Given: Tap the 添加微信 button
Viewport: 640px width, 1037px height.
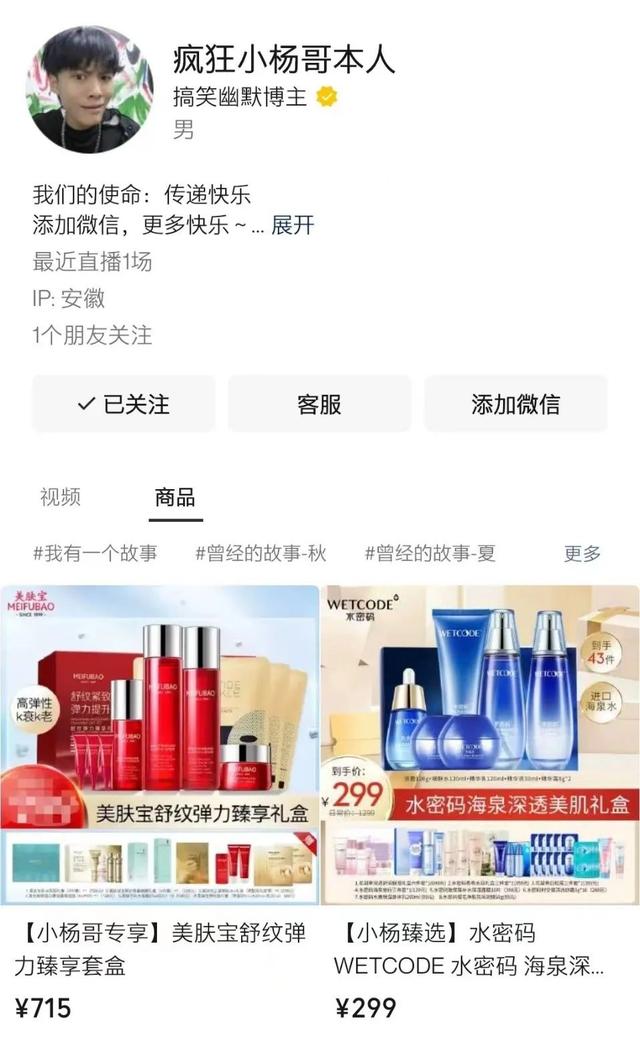Looking at the screenshot, I should pos(515,404).
